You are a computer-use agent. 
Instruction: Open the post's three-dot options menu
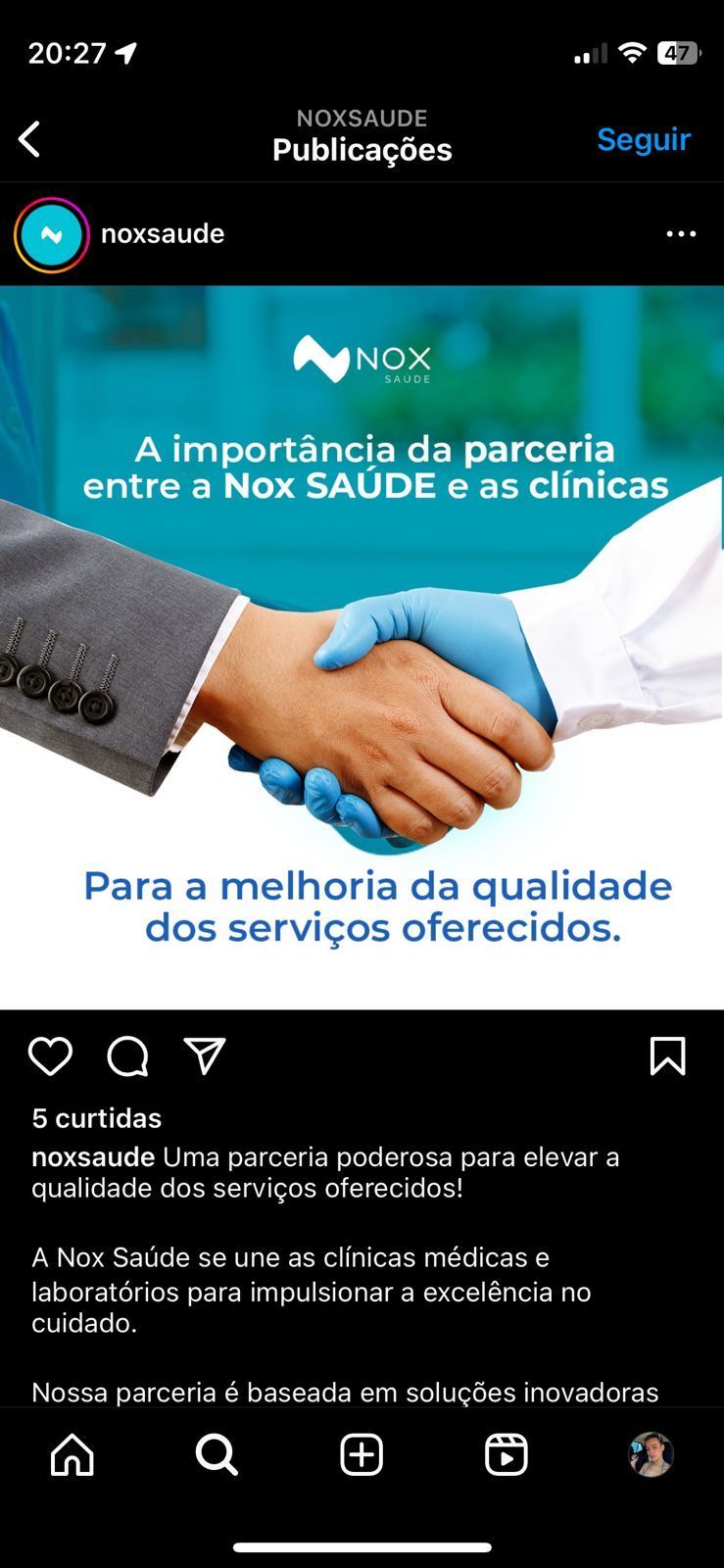[x=681, y=234]
